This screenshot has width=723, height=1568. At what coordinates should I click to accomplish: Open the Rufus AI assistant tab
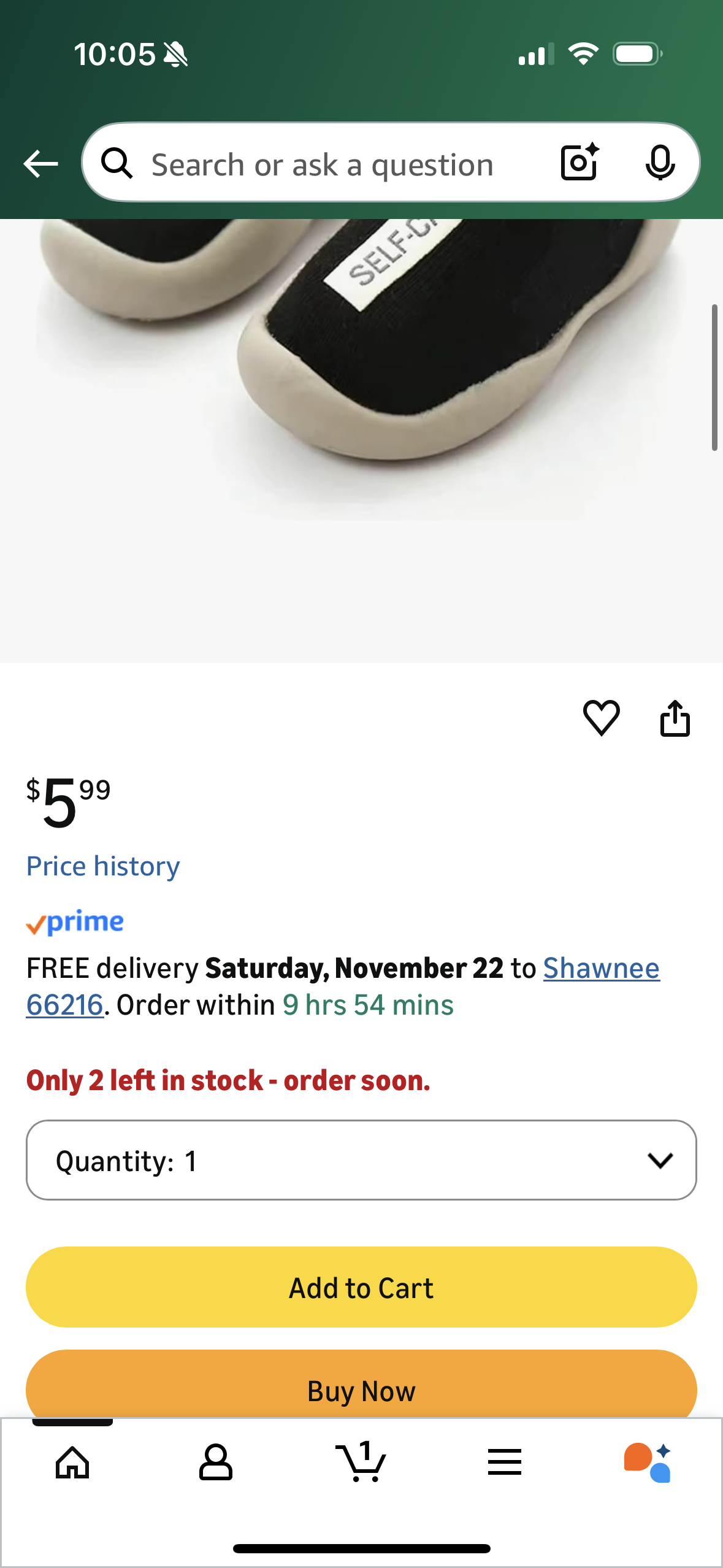pyautogui.click(x=648, y=1463)
